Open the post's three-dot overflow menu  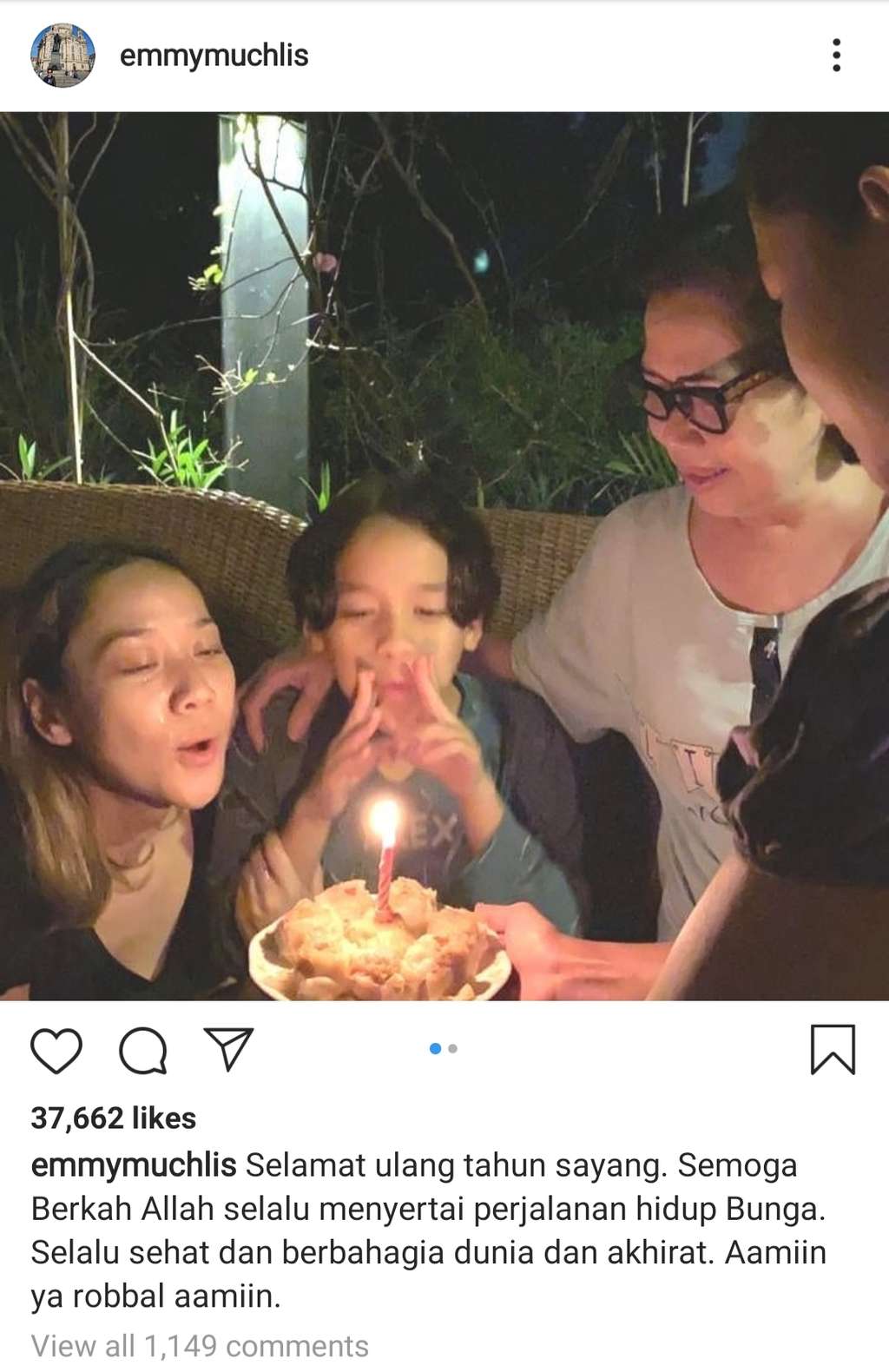coord(836,56)
